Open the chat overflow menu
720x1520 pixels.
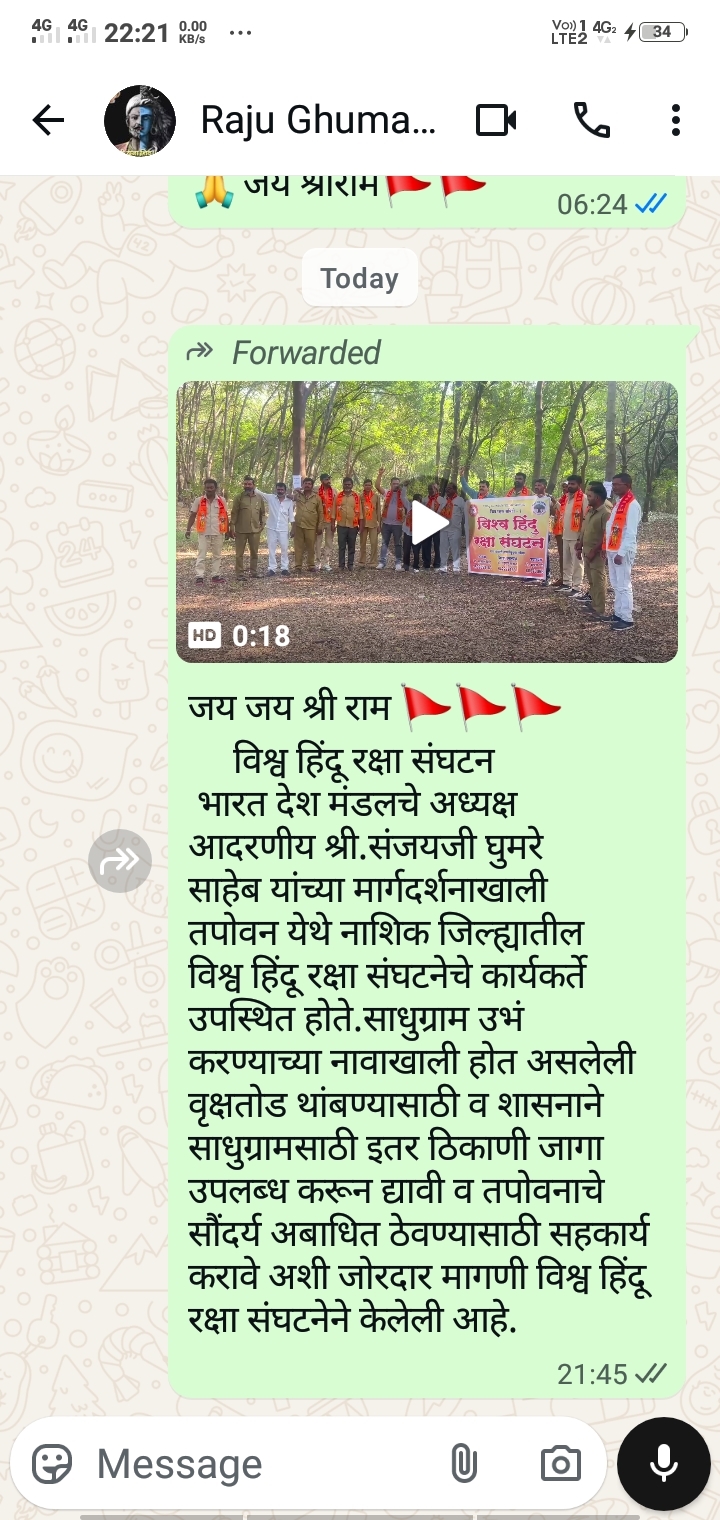(x=676, y=121)
